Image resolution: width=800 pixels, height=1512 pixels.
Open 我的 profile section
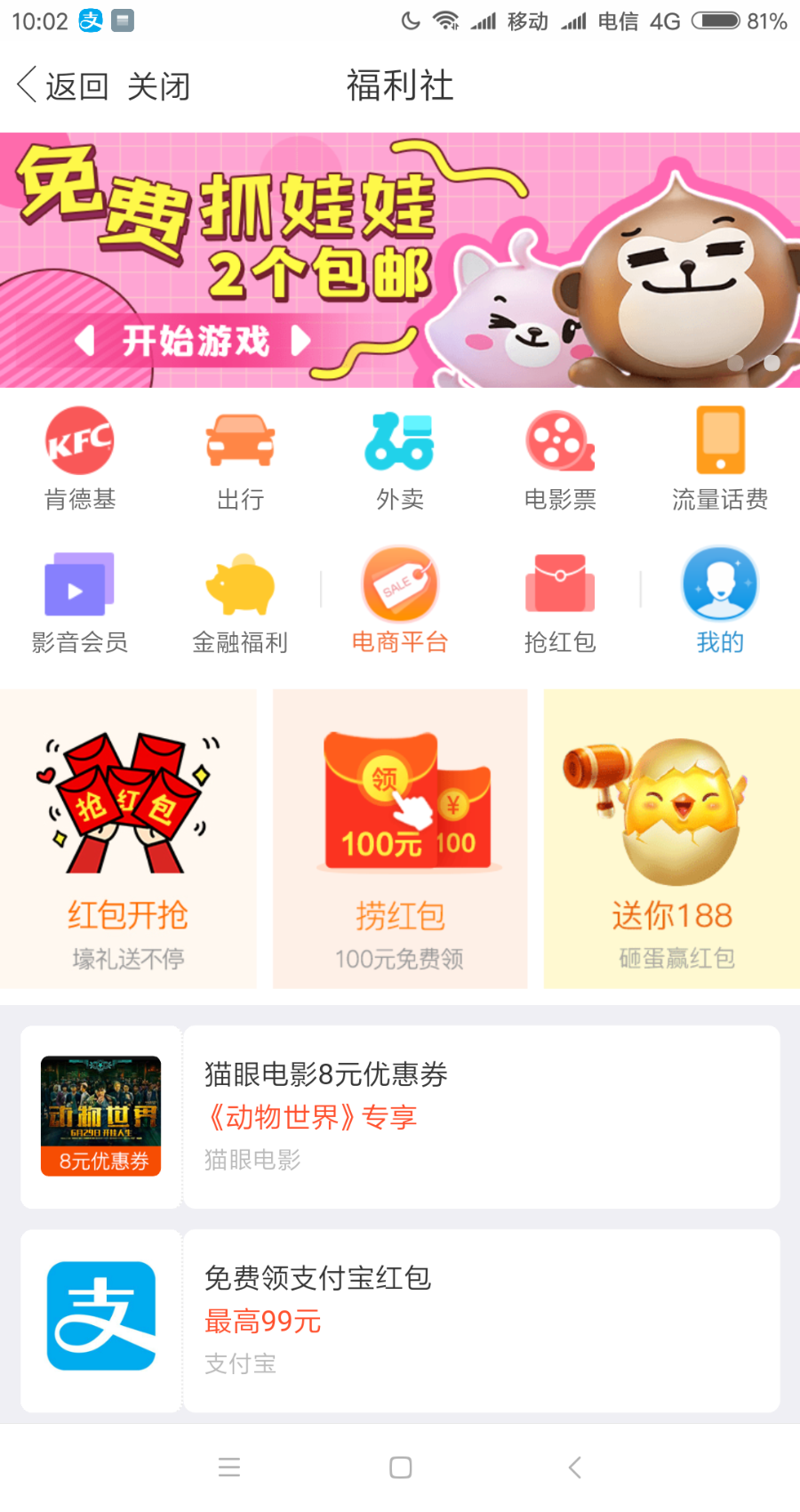click(720, 602)
